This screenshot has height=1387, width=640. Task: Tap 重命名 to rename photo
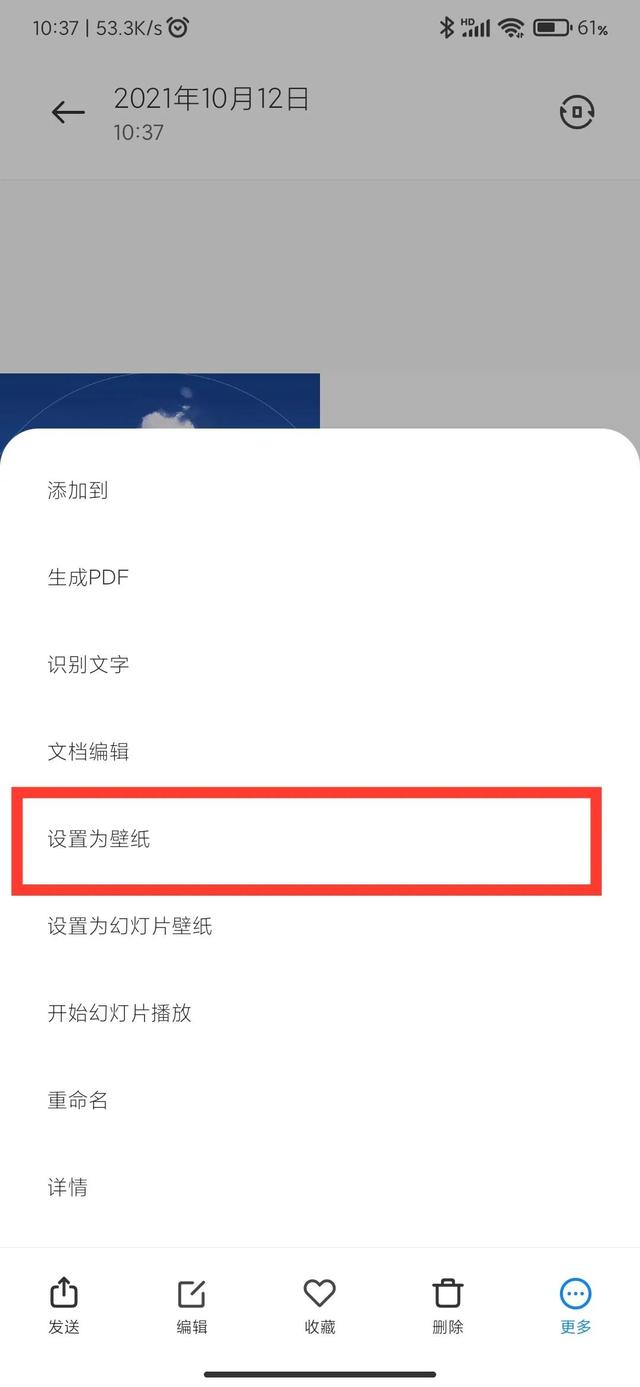pos(78,1100)
